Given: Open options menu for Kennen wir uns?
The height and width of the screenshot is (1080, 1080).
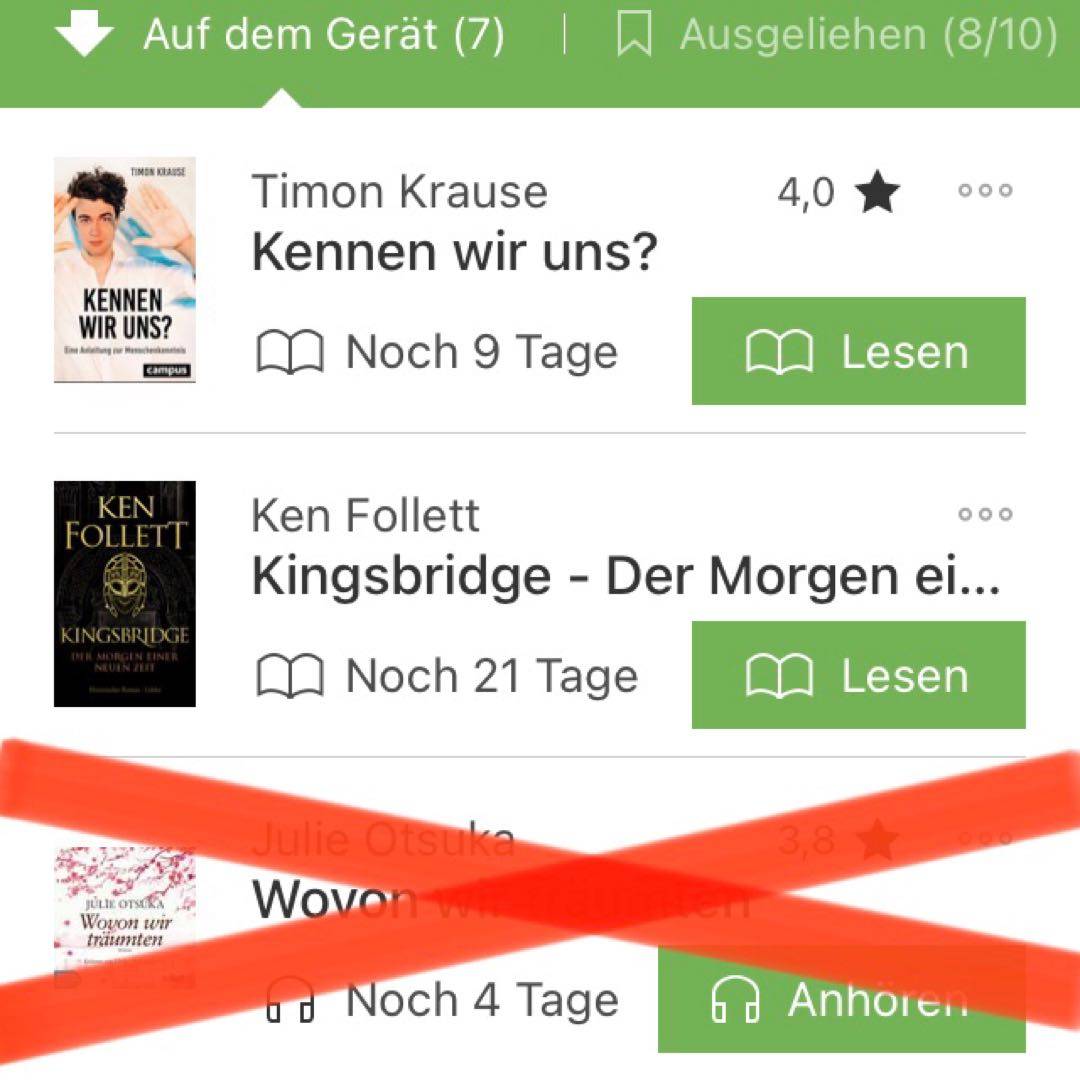Looking at the screenshot, I should (985, 190).
